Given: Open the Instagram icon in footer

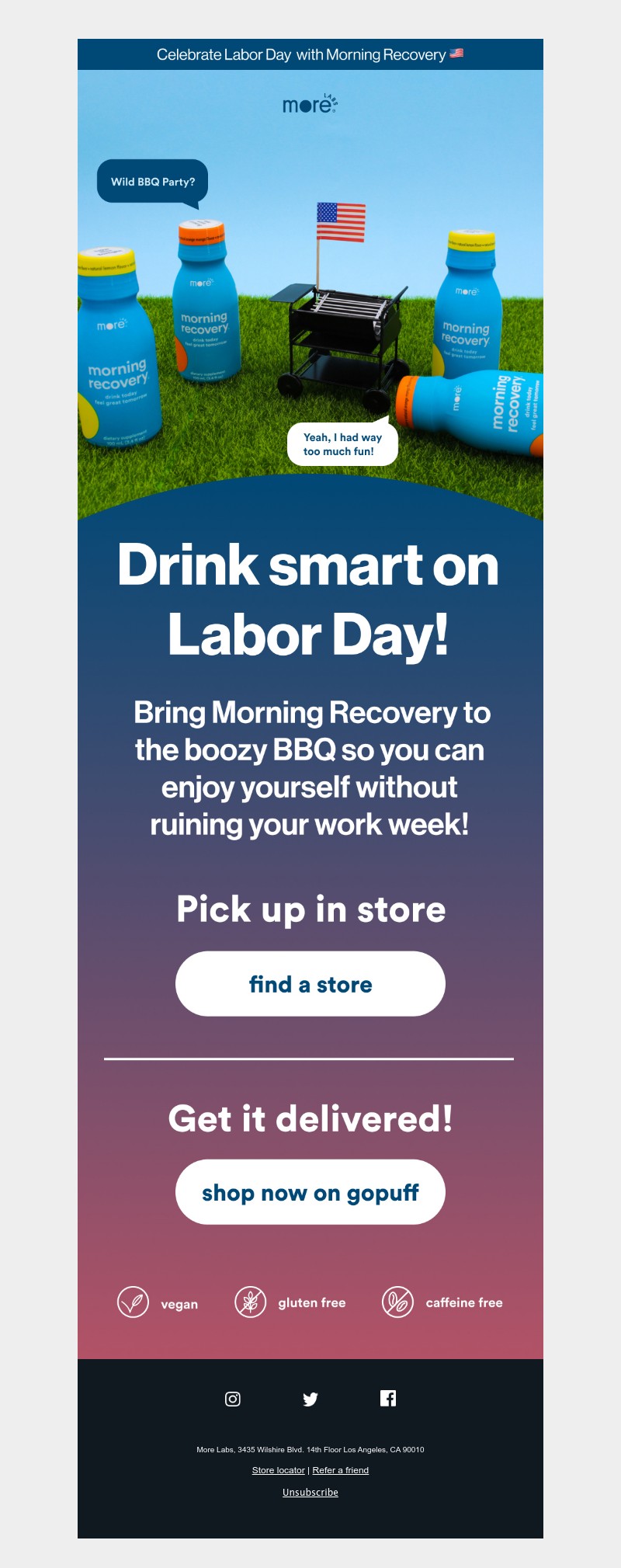Looking at the screenshot, I should [x=233, y=1399].
